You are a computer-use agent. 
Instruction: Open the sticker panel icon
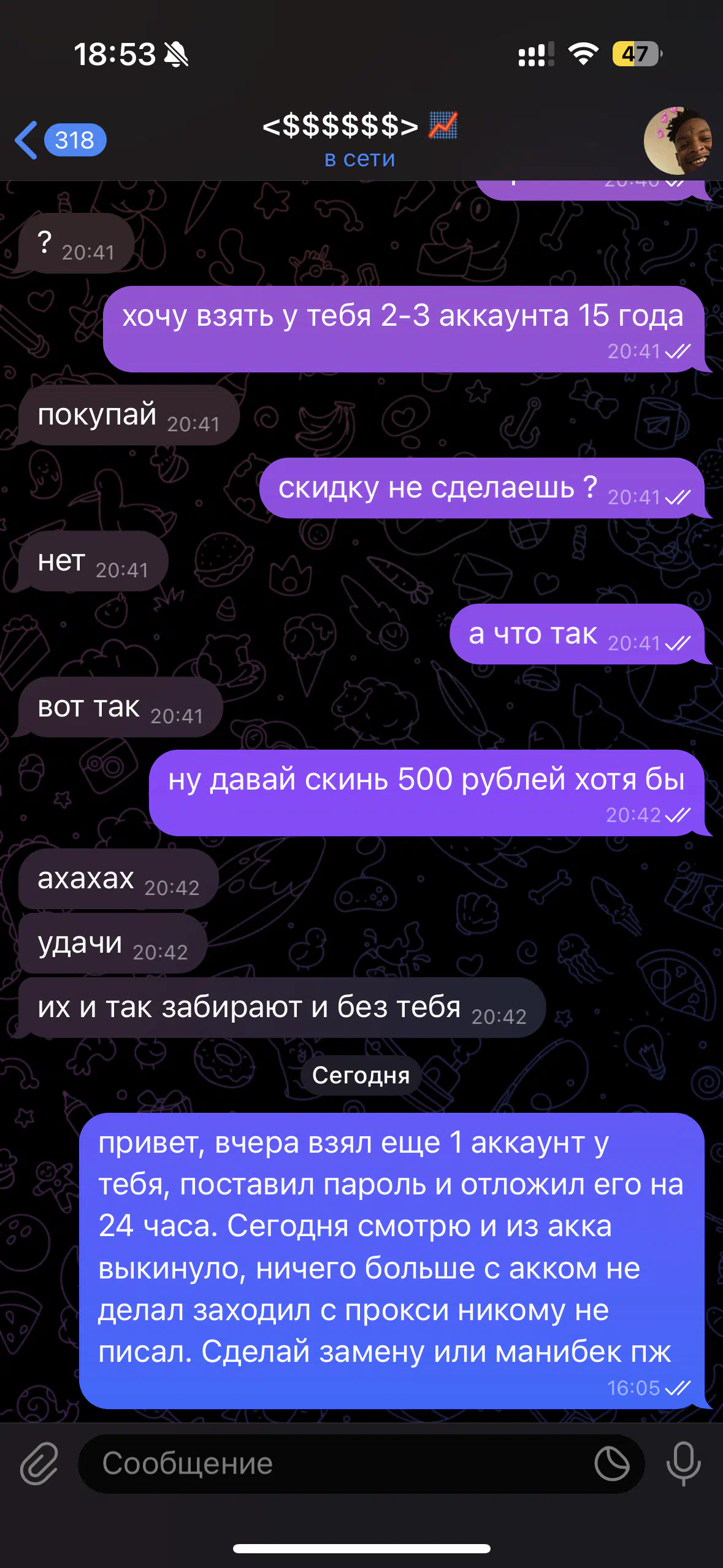click(x=611, y=1463)
